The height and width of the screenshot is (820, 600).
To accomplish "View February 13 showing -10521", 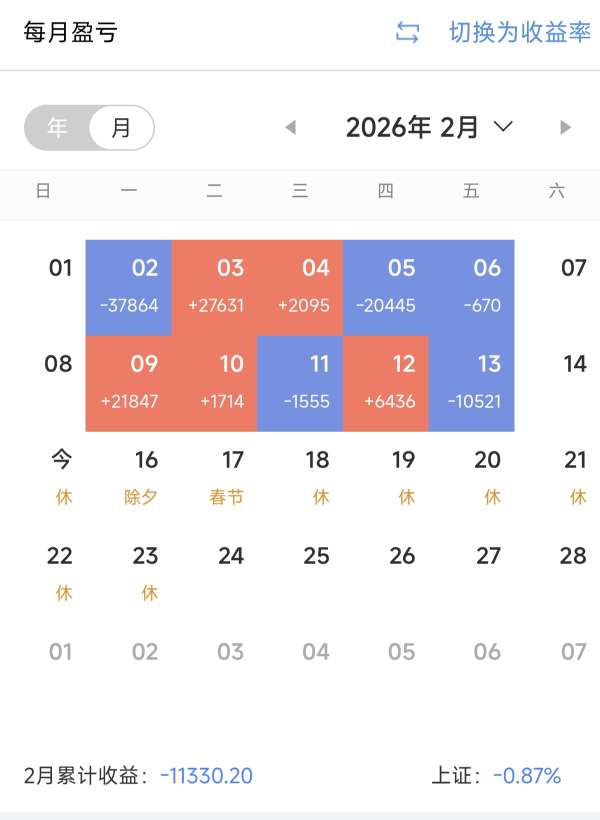I will (472, 383).
